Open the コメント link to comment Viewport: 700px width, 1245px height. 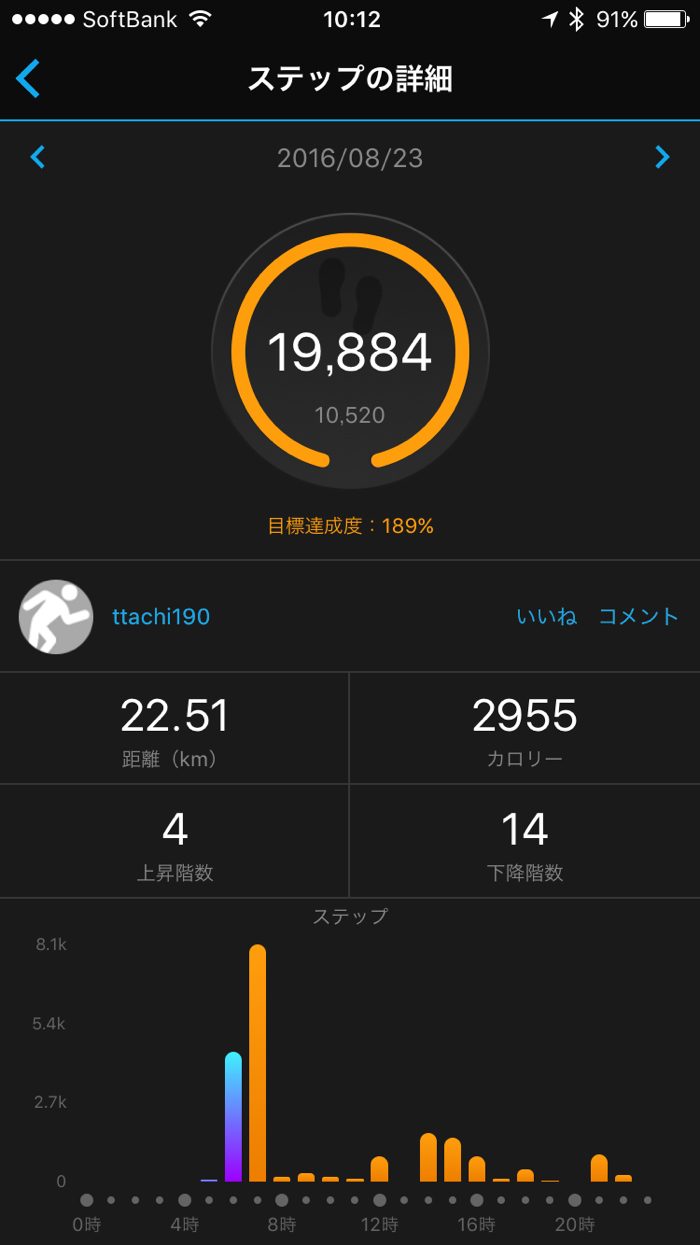[x=638, y=617]
